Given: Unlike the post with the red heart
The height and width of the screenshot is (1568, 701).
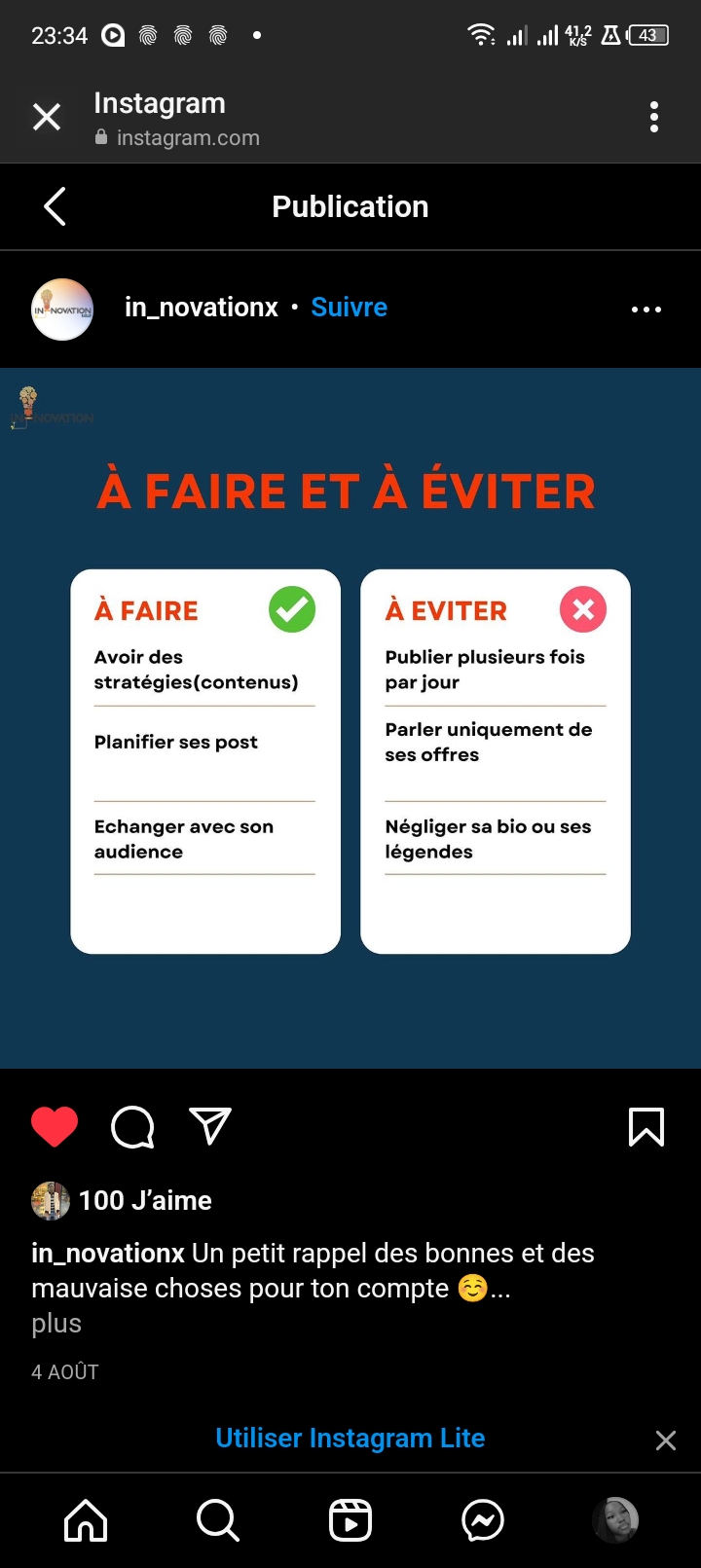Looking at the screenshot, I should (55, 1127).
